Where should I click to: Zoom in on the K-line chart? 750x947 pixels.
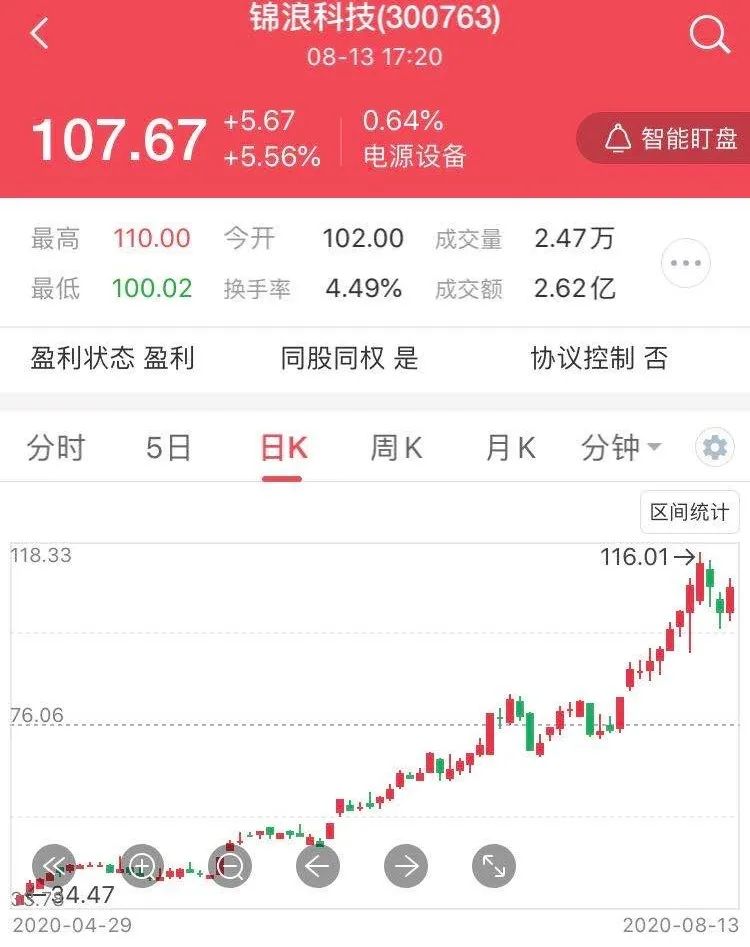click(142, 866)
